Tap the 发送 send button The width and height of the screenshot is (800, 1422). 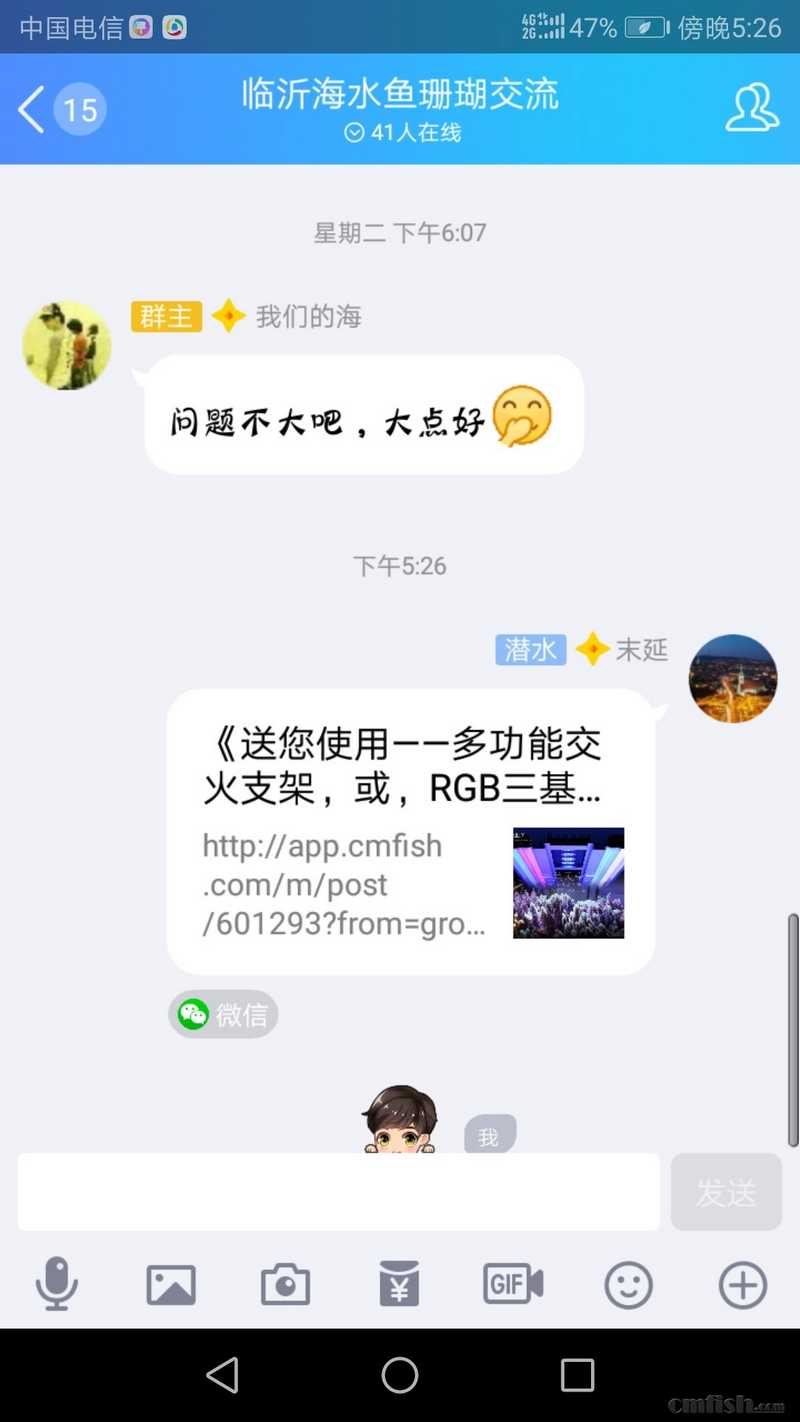[x=726, y=1191]
